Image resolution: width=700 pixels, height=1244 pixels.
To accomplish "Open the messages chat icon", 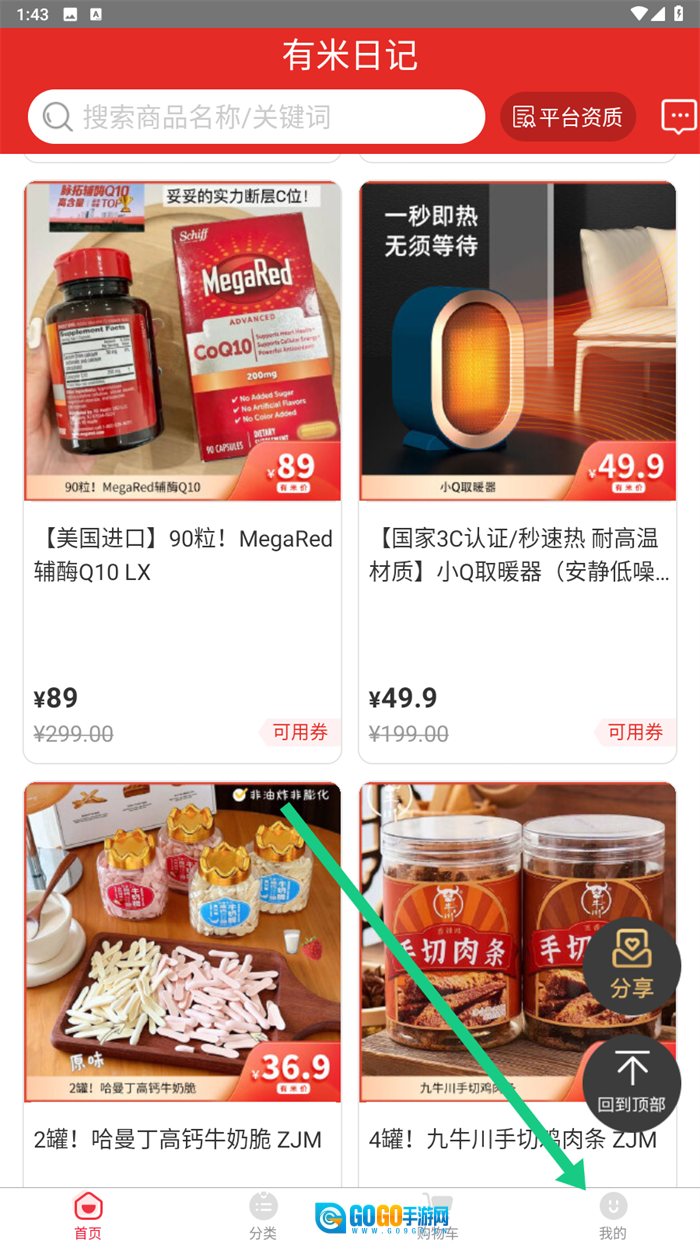I will coord(679,117).
